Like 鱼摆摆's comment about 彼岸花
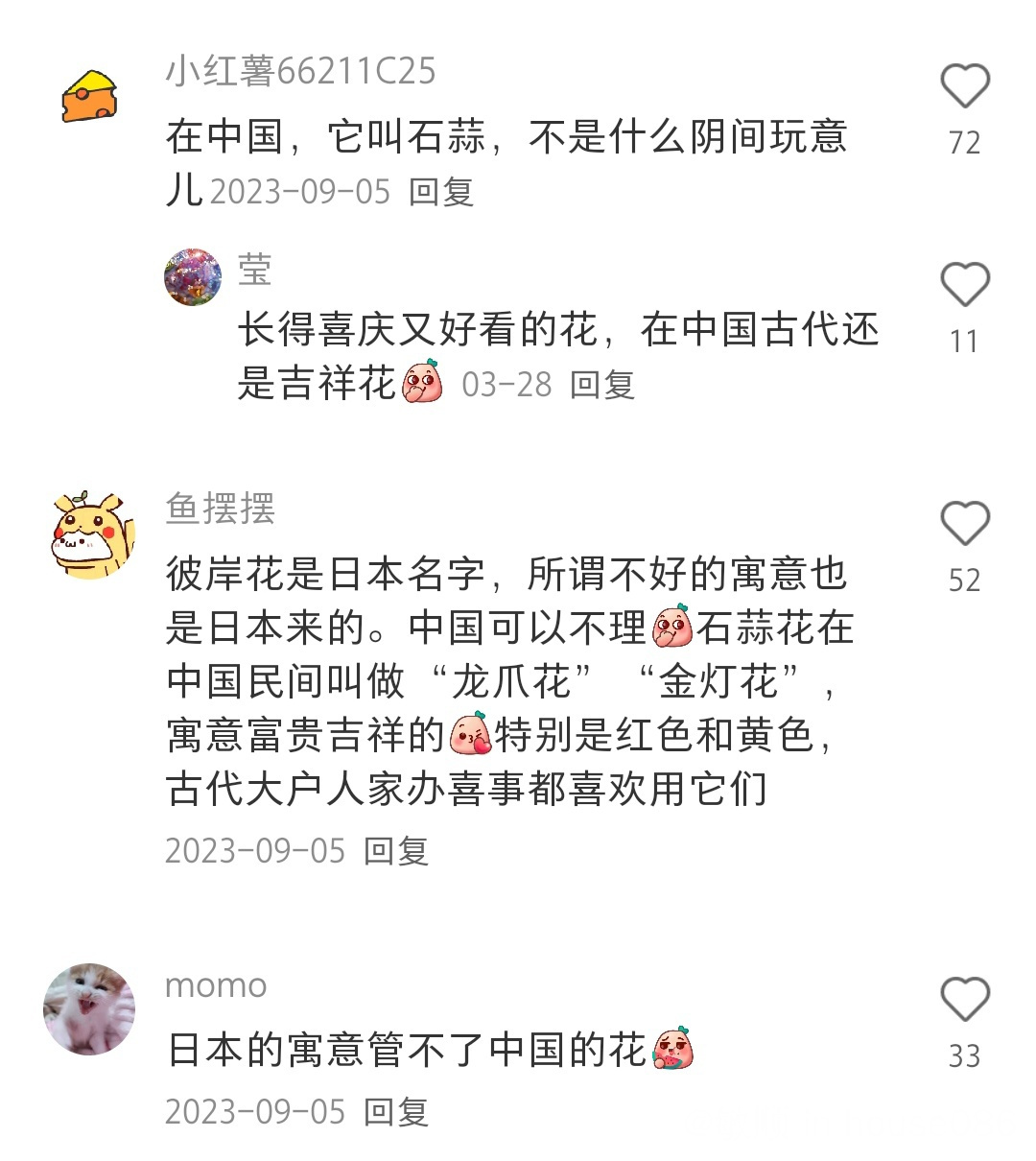This screenshot has width=1036, height=1161. [964, 523]
